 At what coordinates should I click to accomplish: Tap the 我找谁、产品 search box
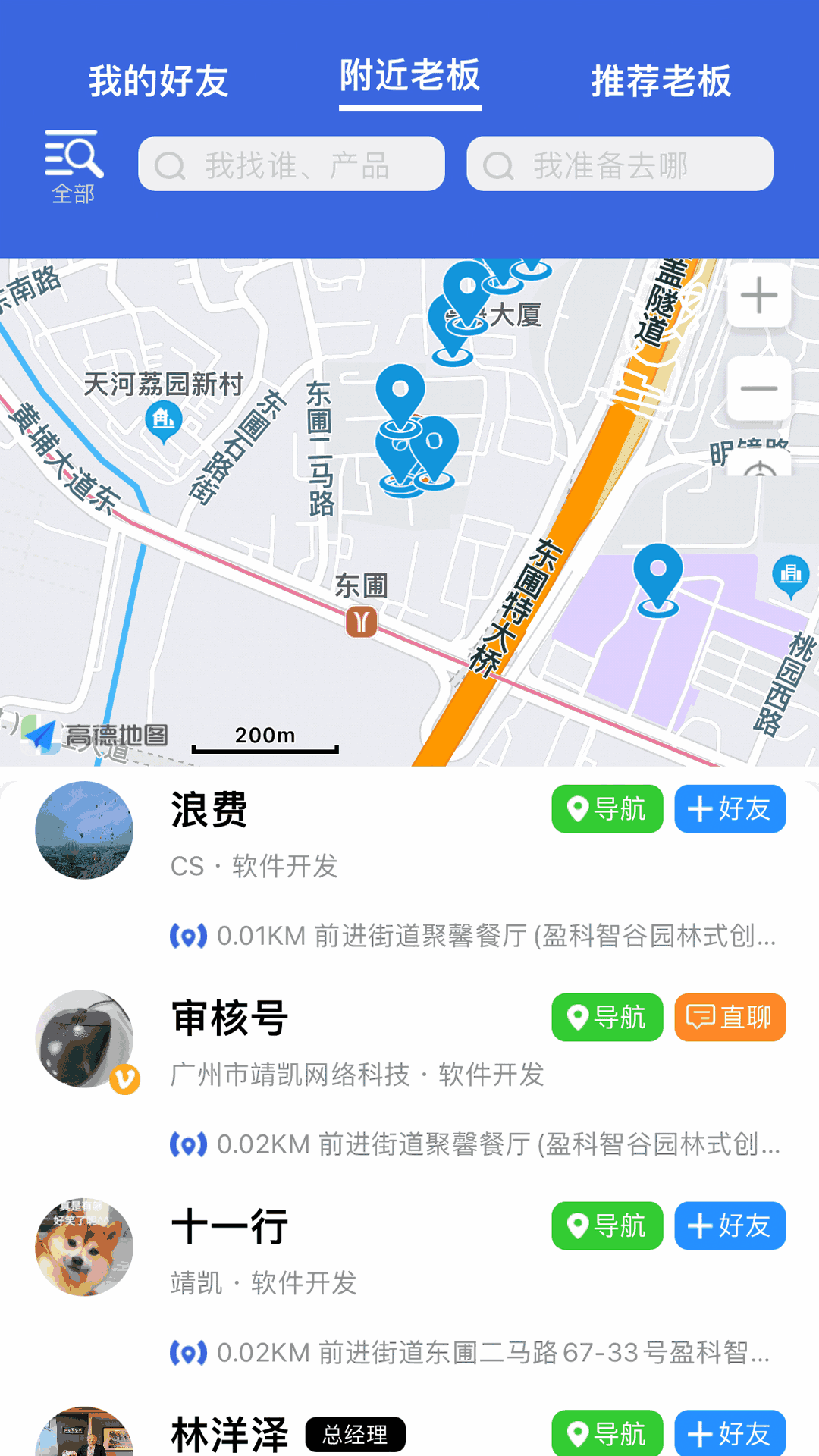pos(291,164)
